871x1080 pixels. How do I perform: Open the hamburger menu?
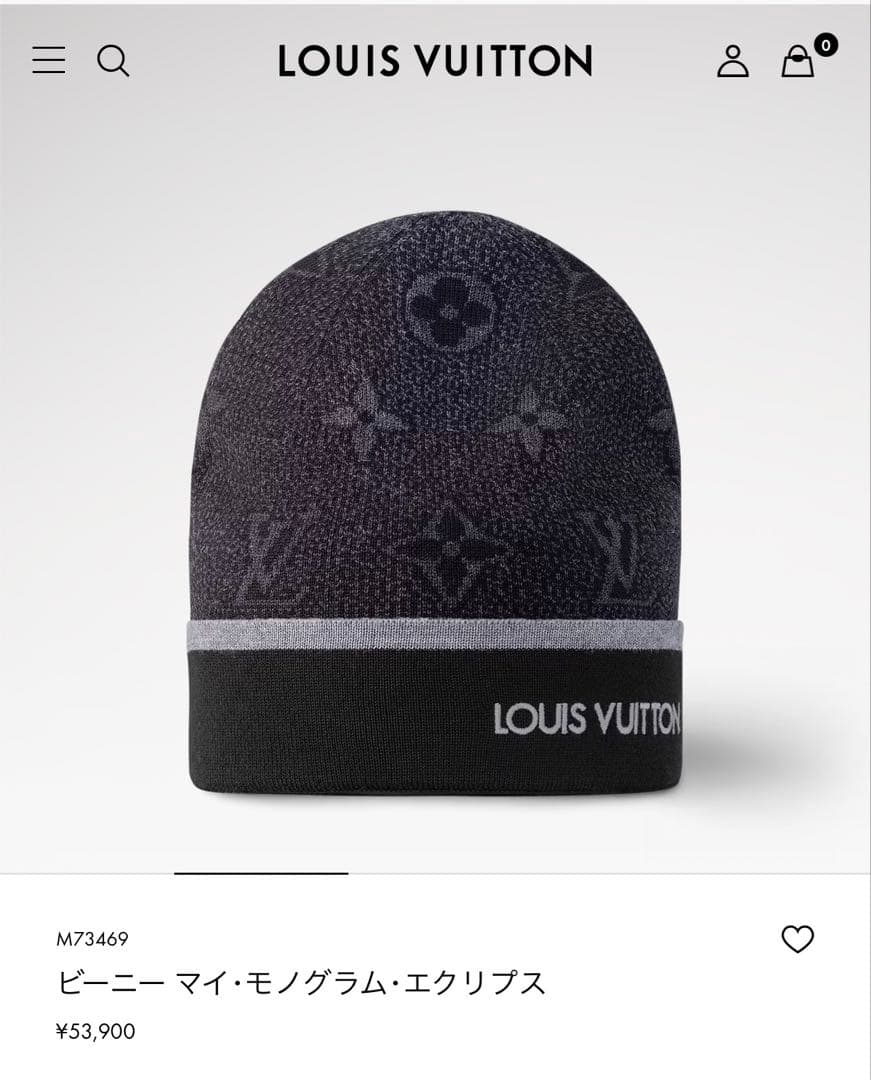[x=48, y=60]
